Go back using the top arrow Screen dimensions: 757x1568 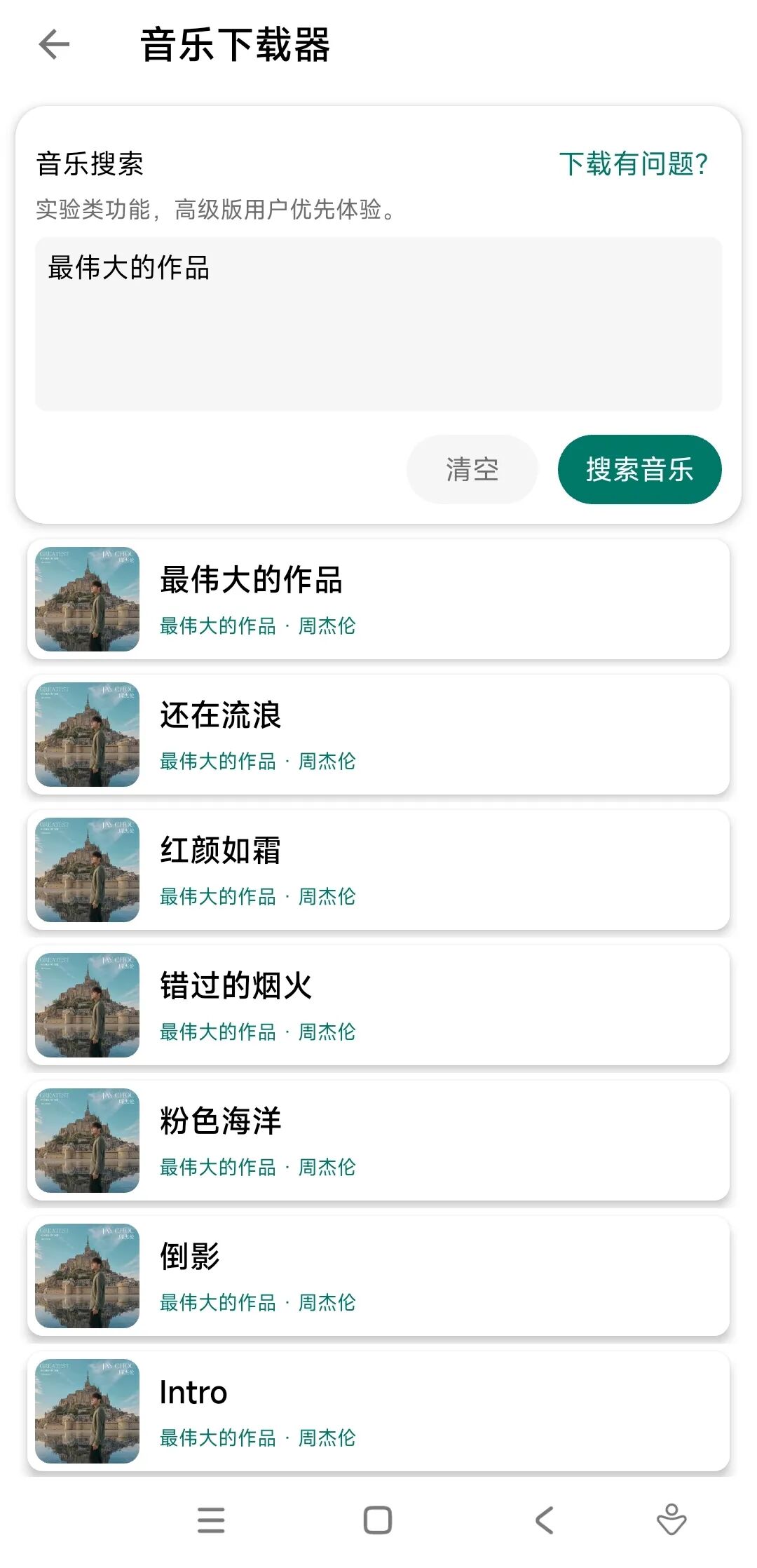tap(54, 45)
